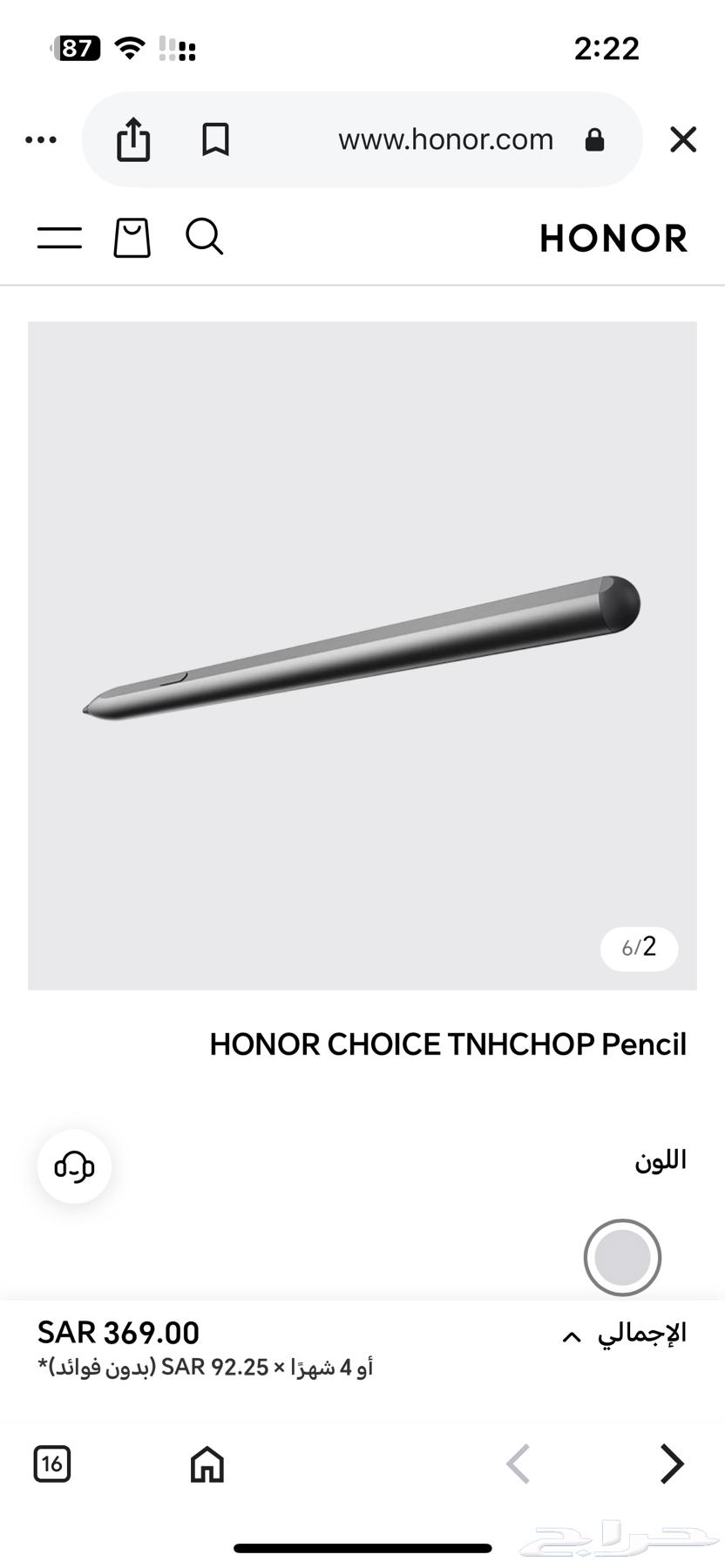The width and height of the screenshot is (725, 1568).
Task: Close the browser page with the X
Action: (x=683, y=139)
